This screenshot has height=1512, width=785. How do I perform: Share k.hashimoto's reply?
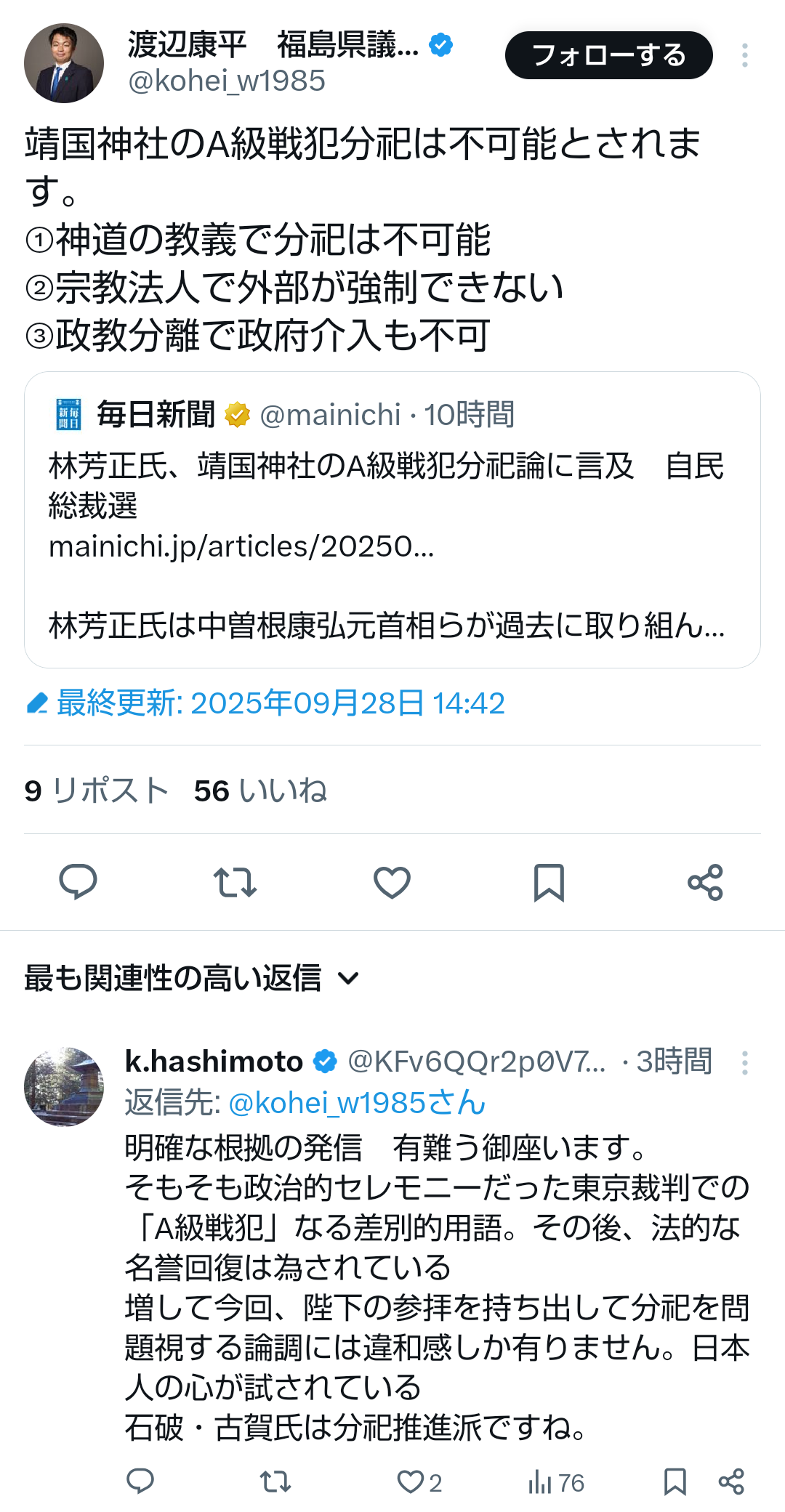pos(731,1481)
